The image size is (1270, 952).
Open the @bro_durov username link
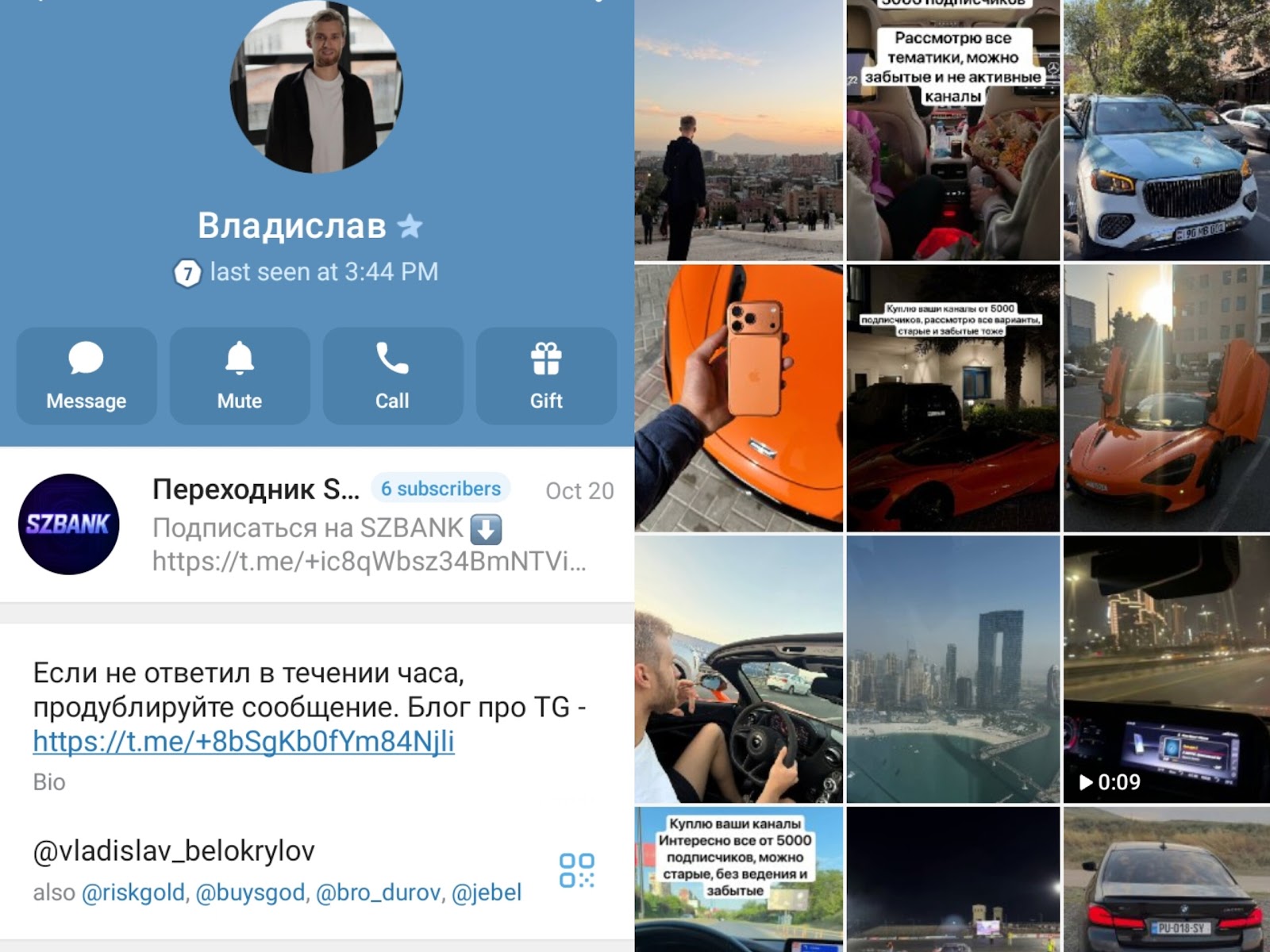pyautogui.click(x=378, y=892)
